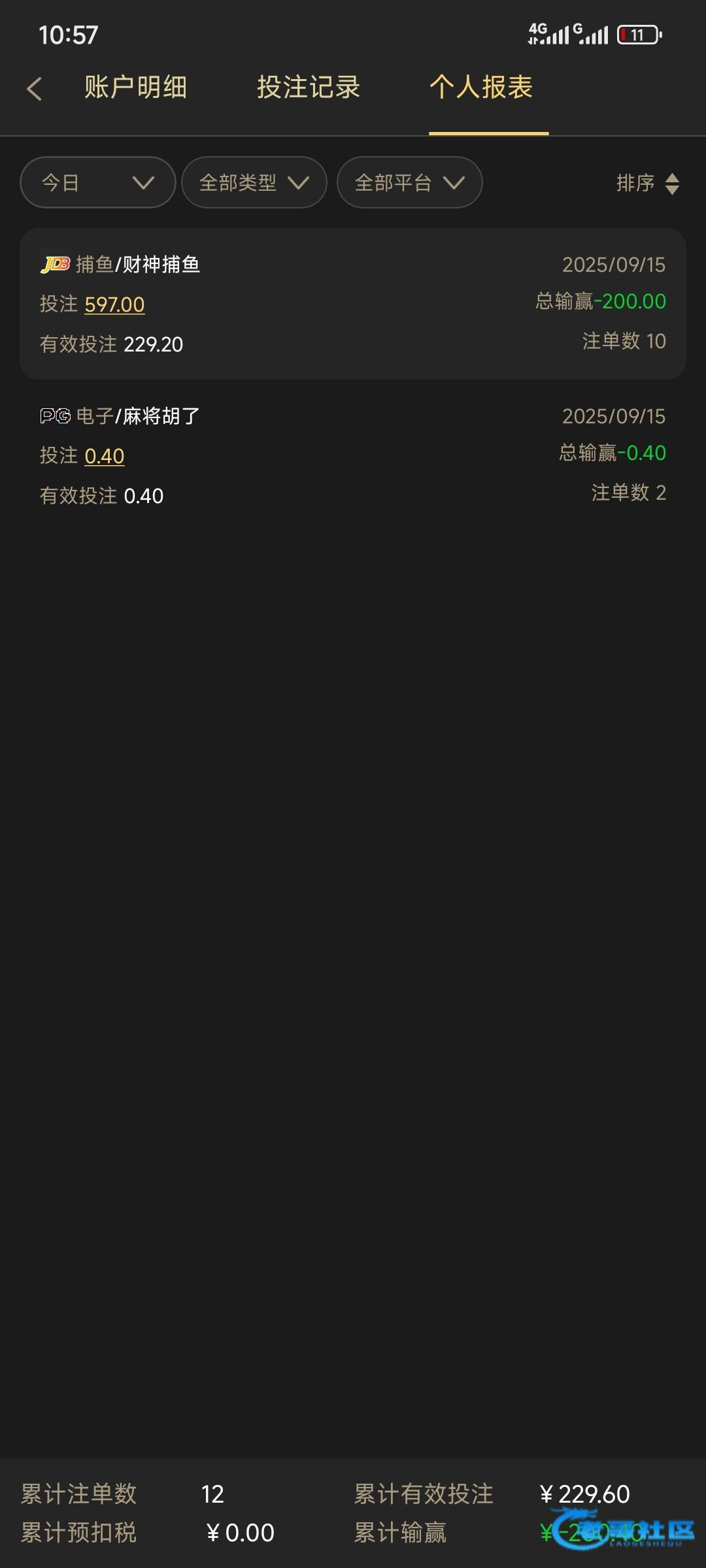Open the 全部类型 filter dropdown
This screenshot has width=706, height=1568.
point(254,182)
